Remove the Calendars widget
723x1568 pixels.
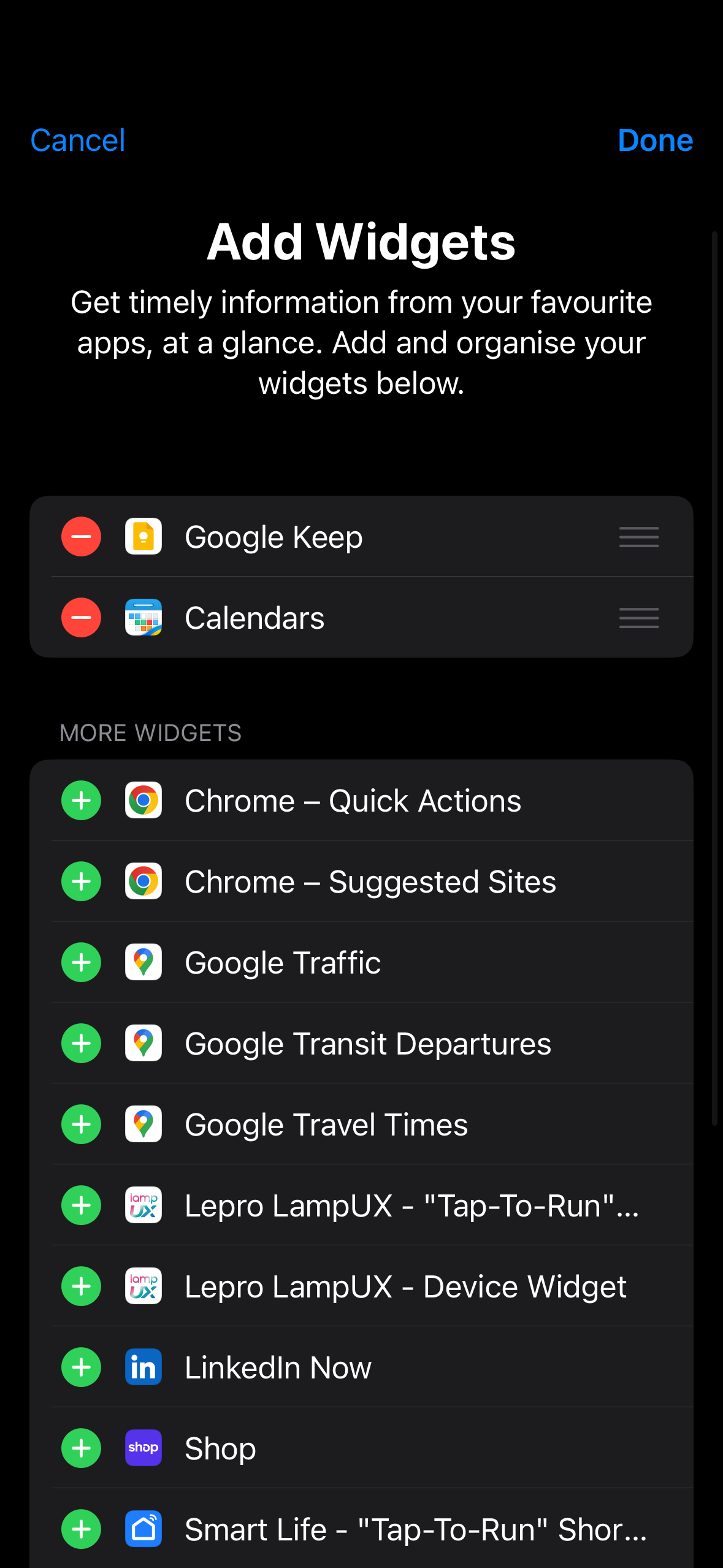pyautogui.click(x=81, y=618)
